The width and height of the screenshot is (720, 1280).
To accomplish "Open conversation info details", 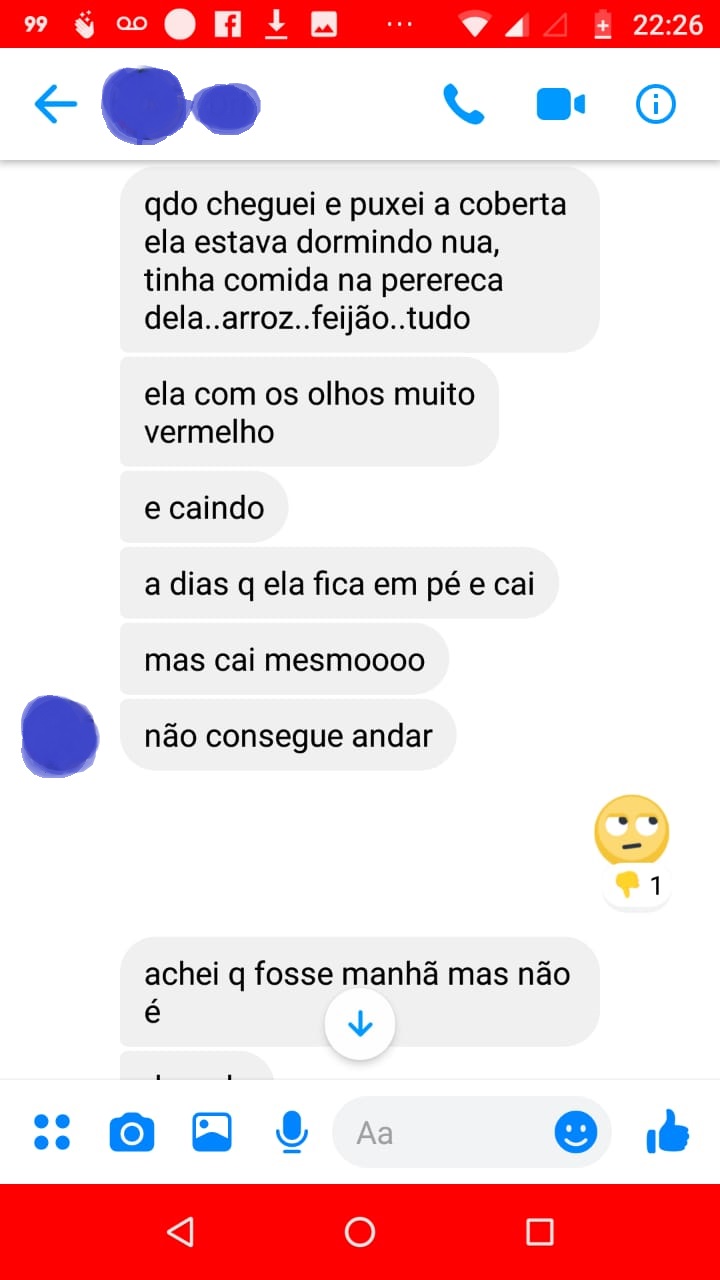I will coord(656,104).
